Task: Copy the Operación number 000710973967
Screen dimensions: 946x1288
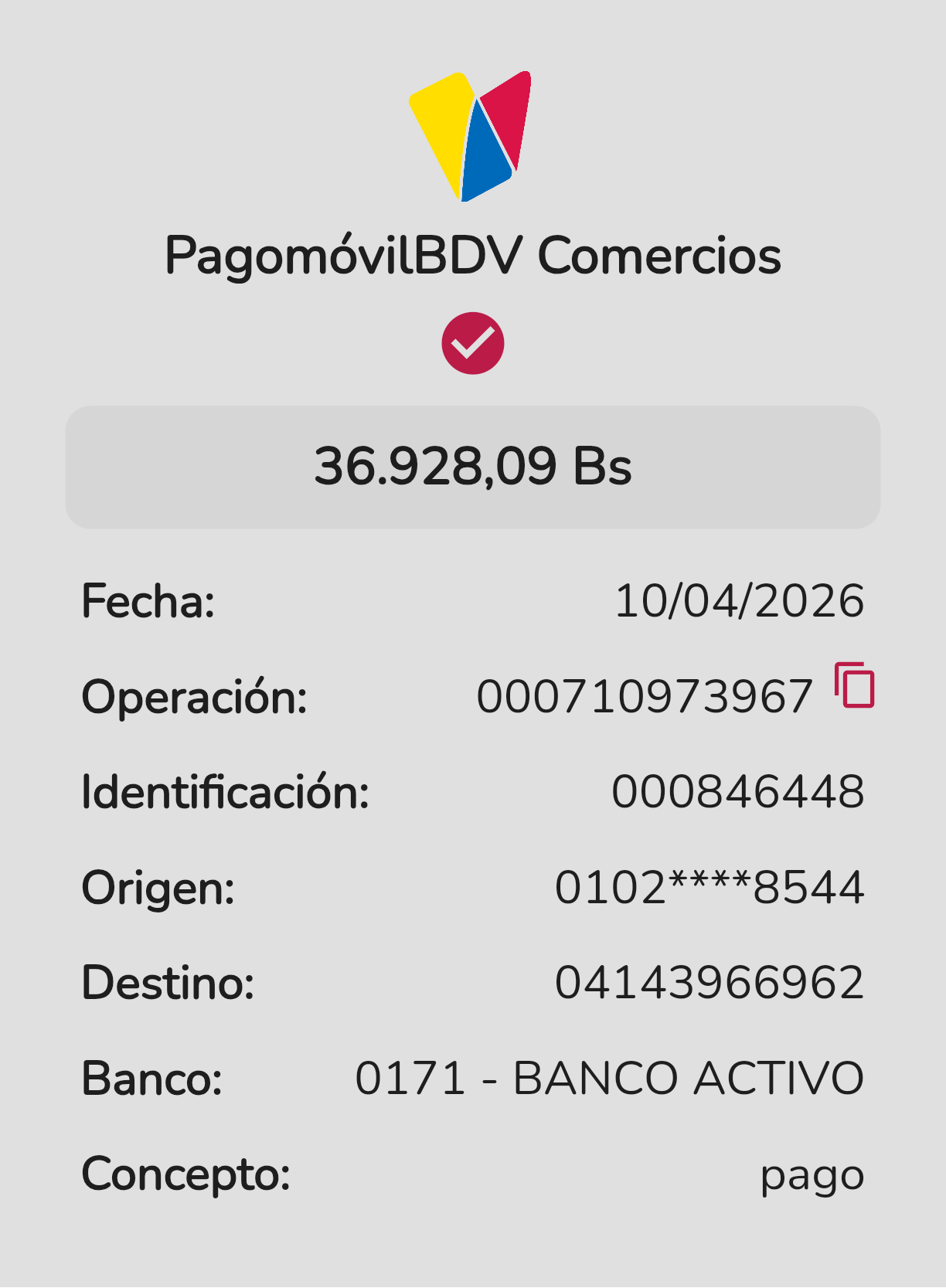Action: (x=854, y=685)
